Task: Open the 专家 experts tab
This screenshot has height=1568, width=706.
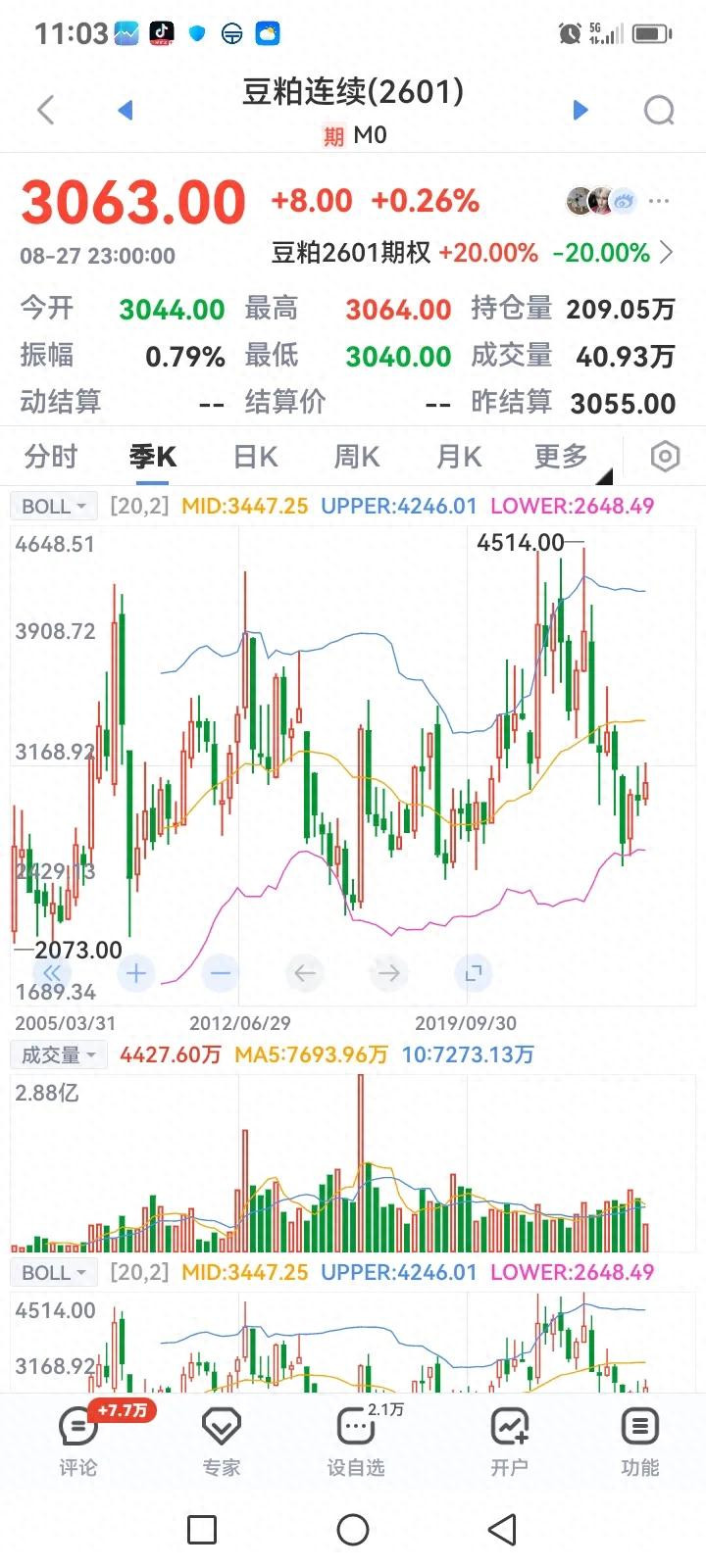Action: pyautogui.click(x=221, y=1441)
